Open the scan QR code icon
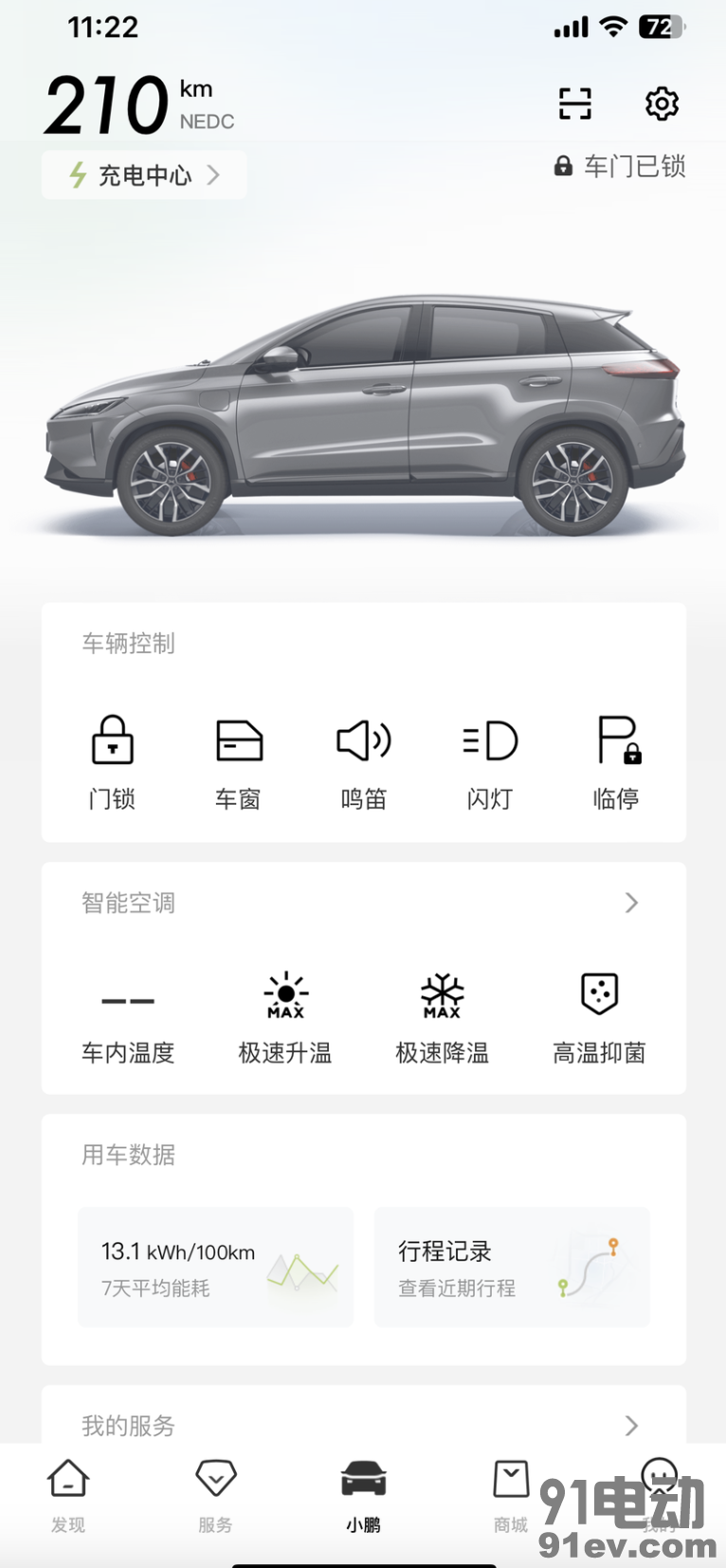The height and width of the screenshot is (1568, 726). (x=574, y=103)
